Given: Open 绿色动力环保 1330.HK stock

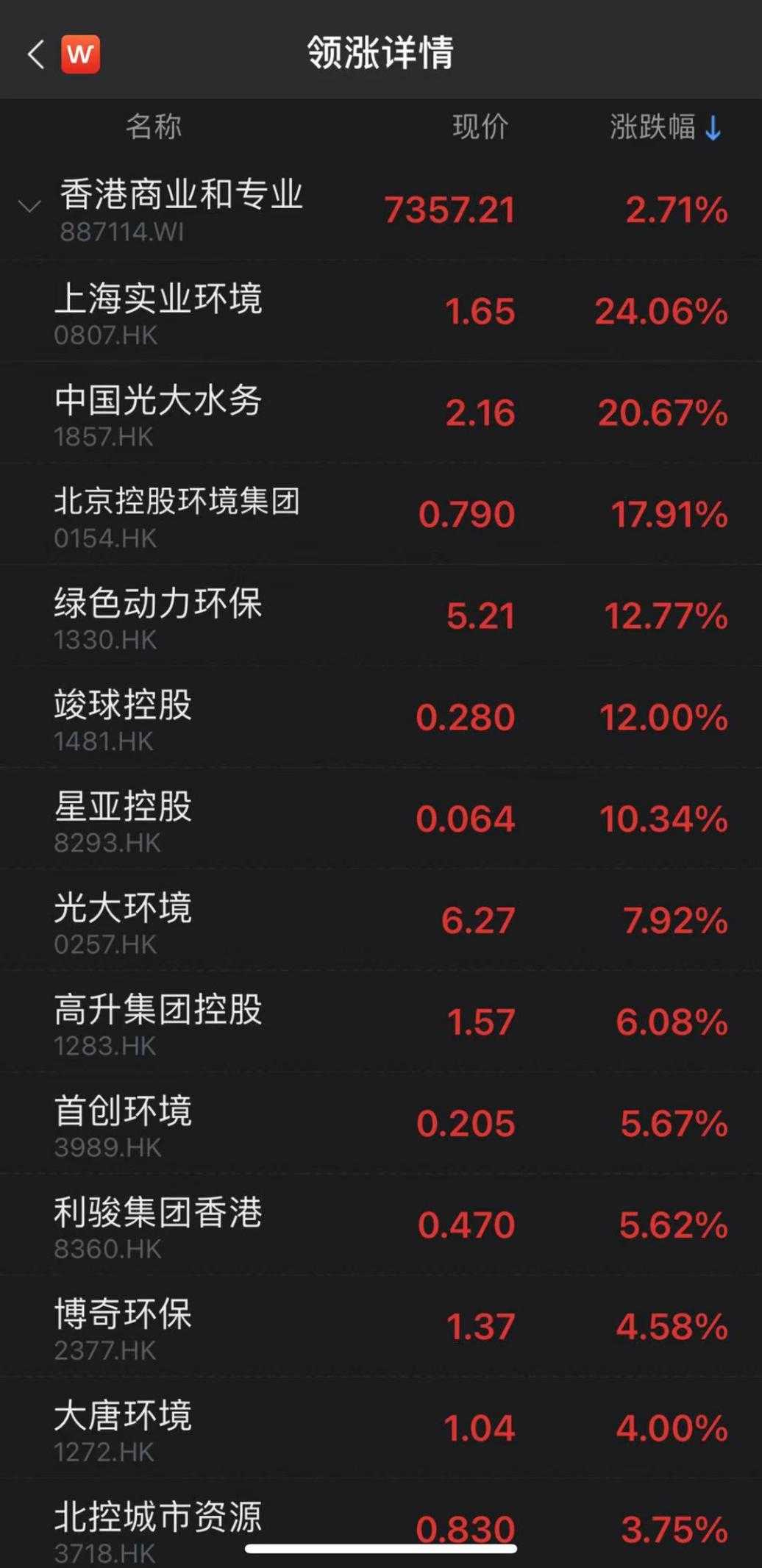Looking at the screenshot, I should [x=381, y=616].
